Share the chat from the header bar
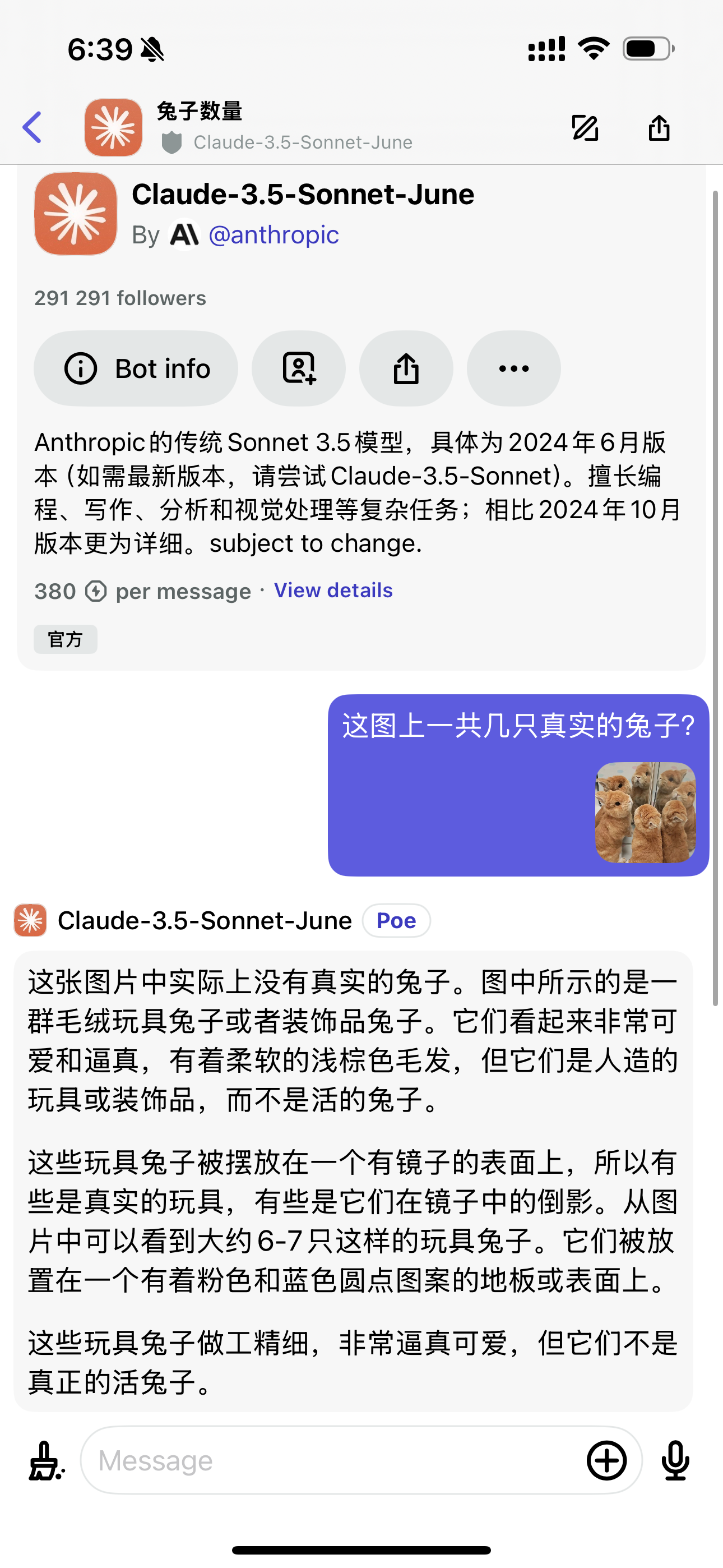Viewport: 723px width, 1568px height. (659, 127)
